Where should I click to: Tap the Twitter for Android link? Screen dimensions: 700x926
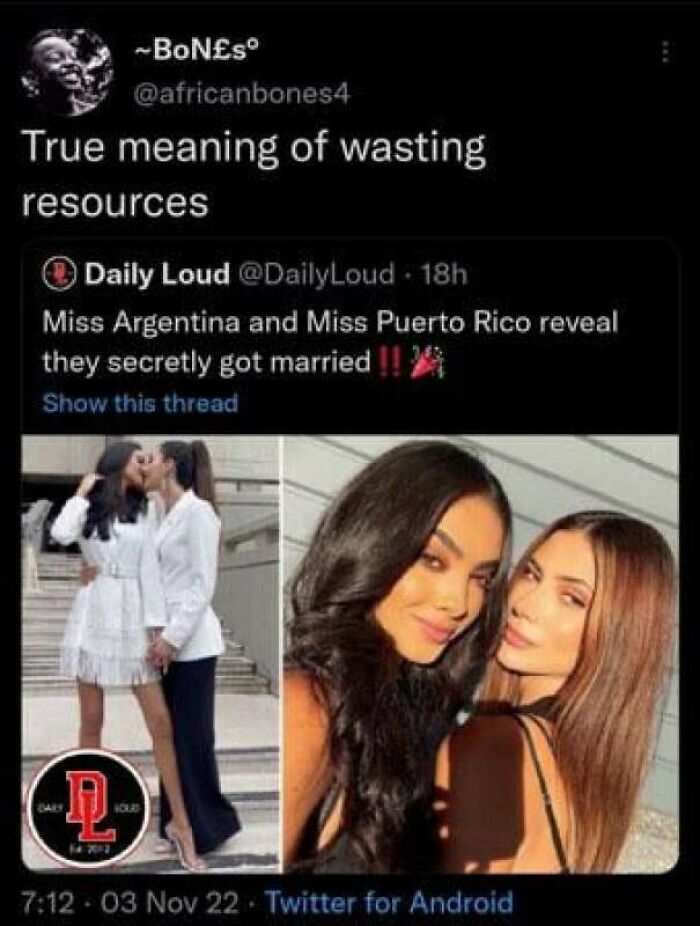pyautogui.click(x=391, y=904)
